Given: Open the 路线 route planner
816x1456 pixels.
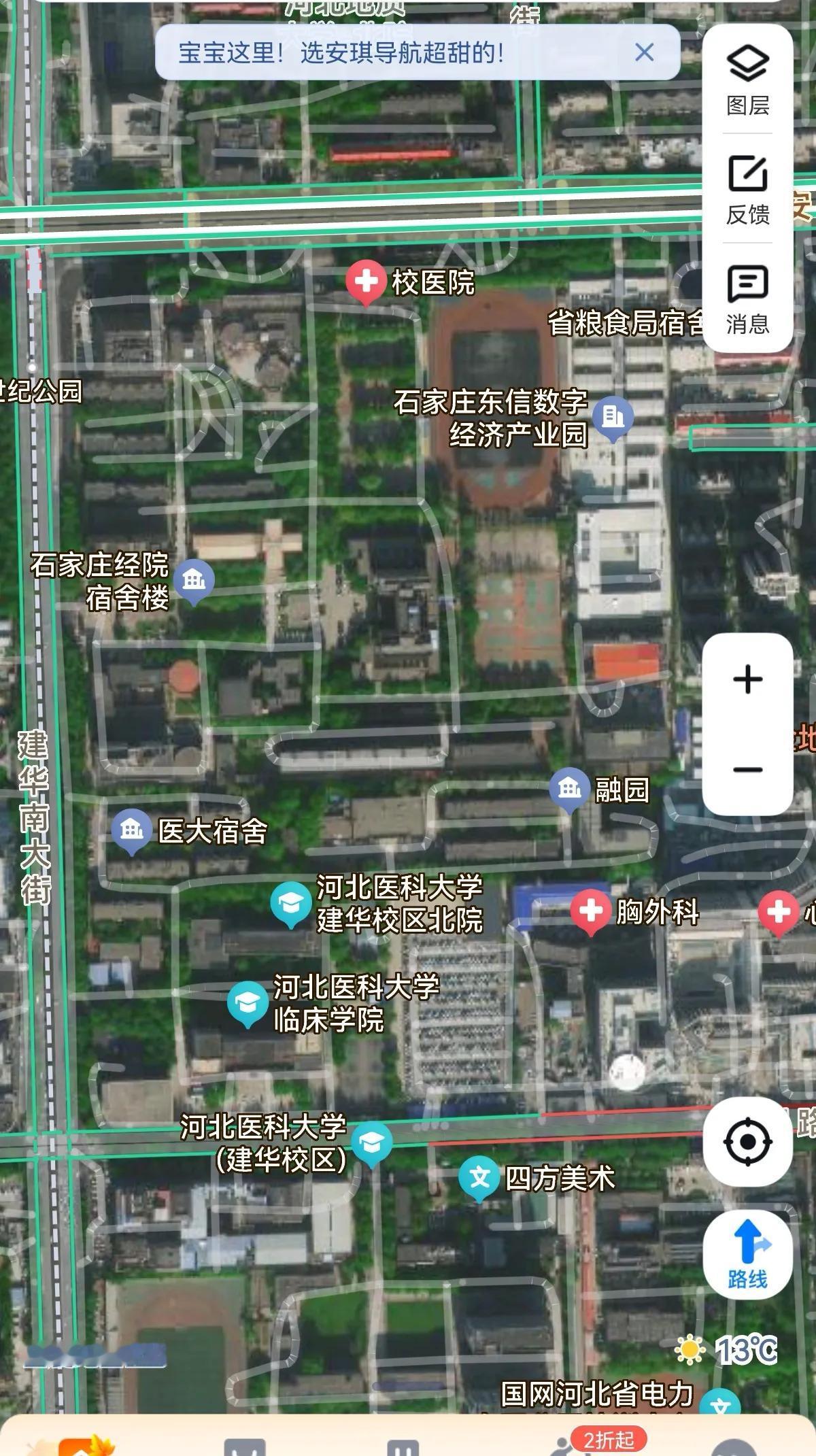Looking at the screenshot, I should 747,1254.
